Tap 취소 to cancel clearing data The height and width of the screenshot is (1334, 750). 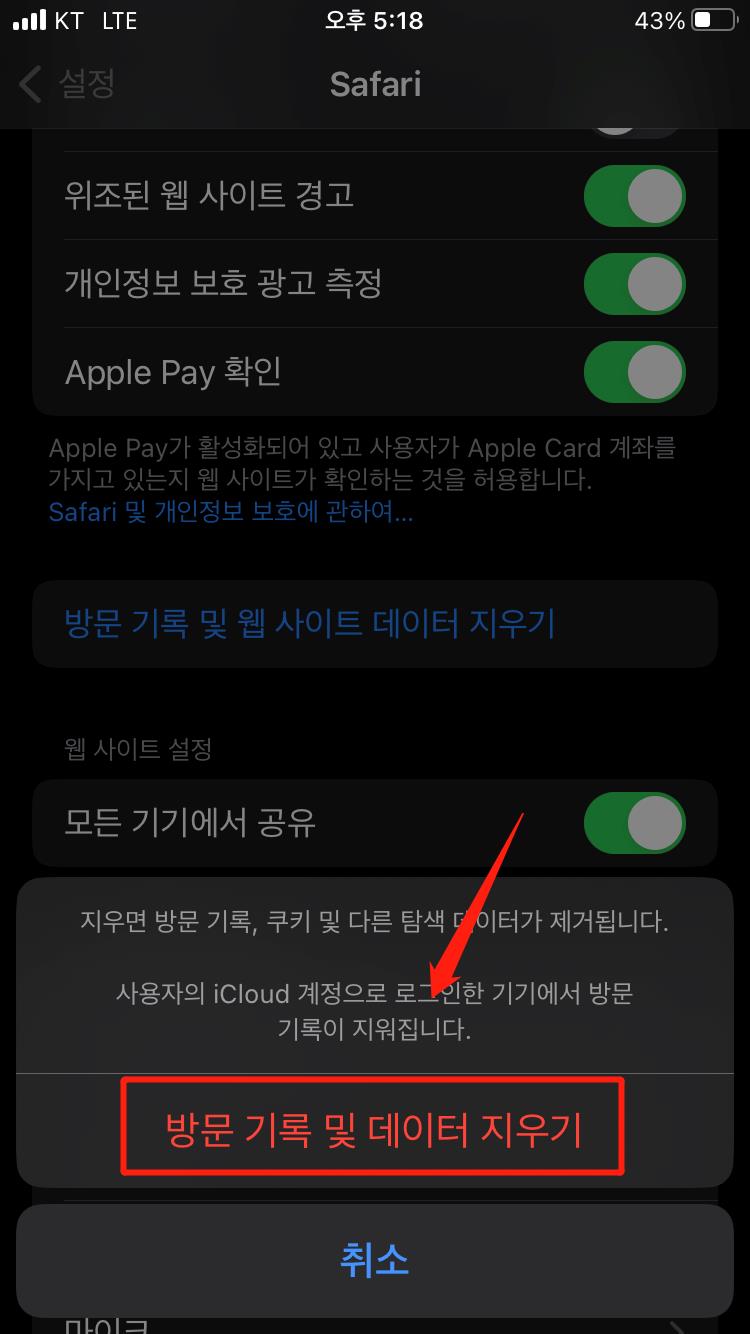(x=374, y=1260)
